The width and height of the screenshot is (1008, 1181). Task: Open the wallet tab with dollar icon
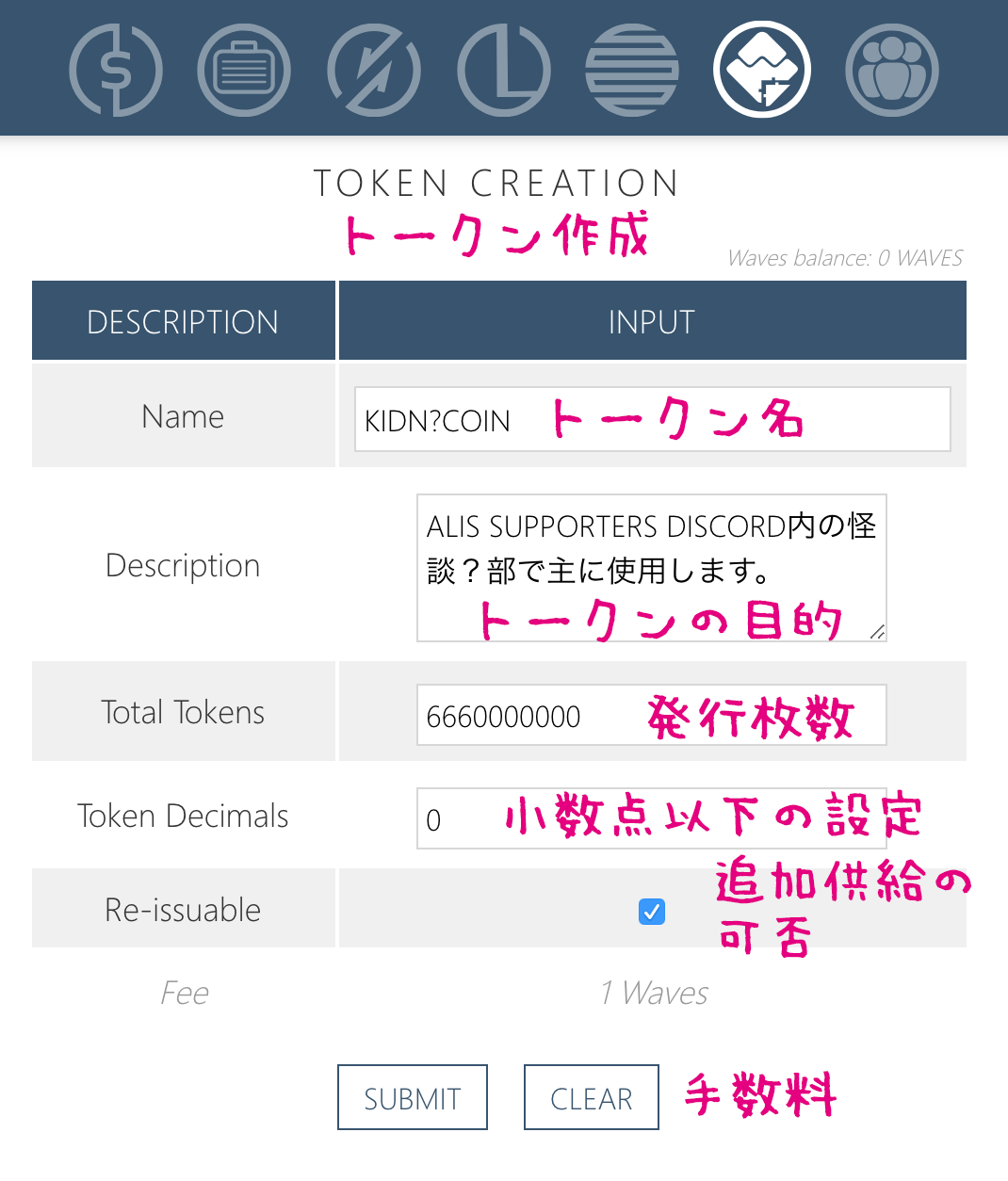[116, 71]
